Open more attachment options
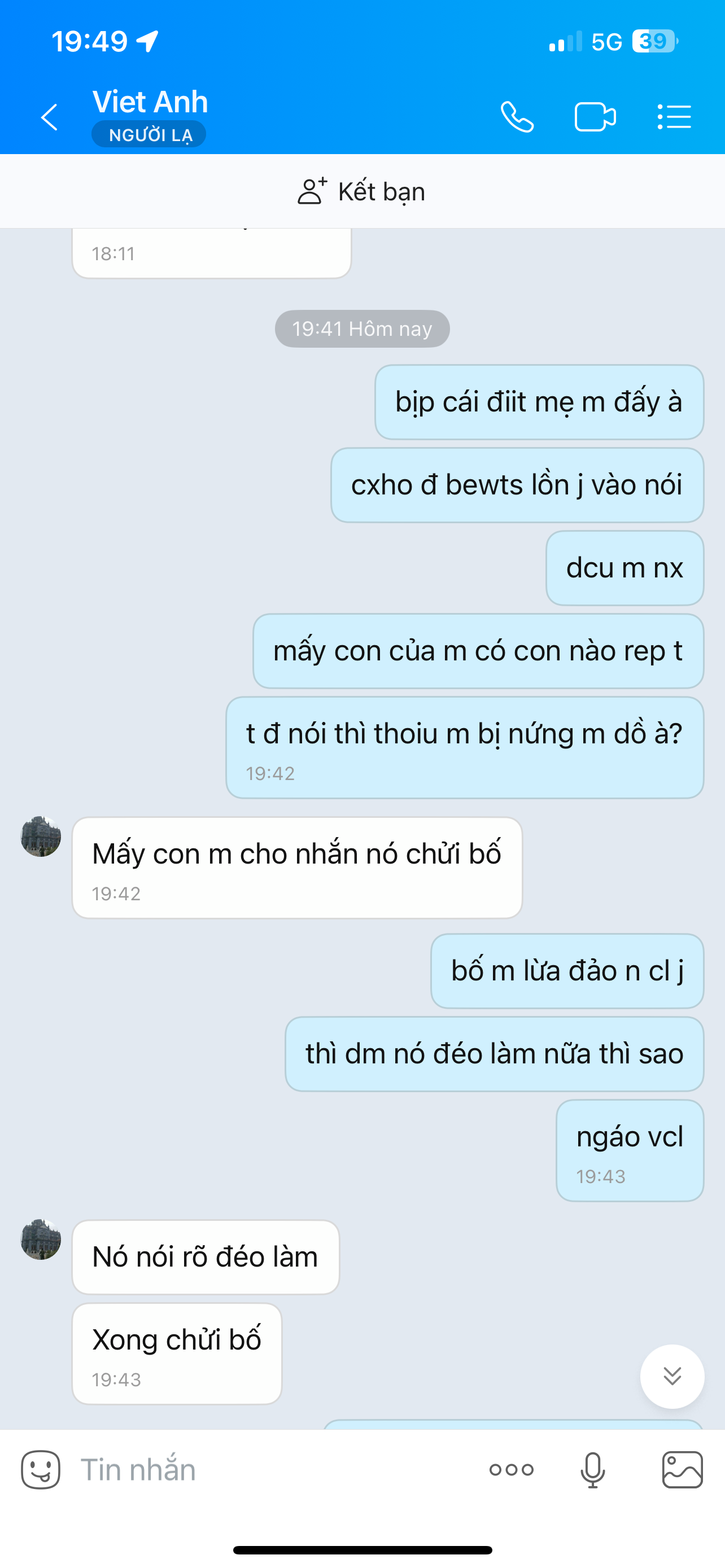The image size is (725, 1568). [x=512, y=1470]
